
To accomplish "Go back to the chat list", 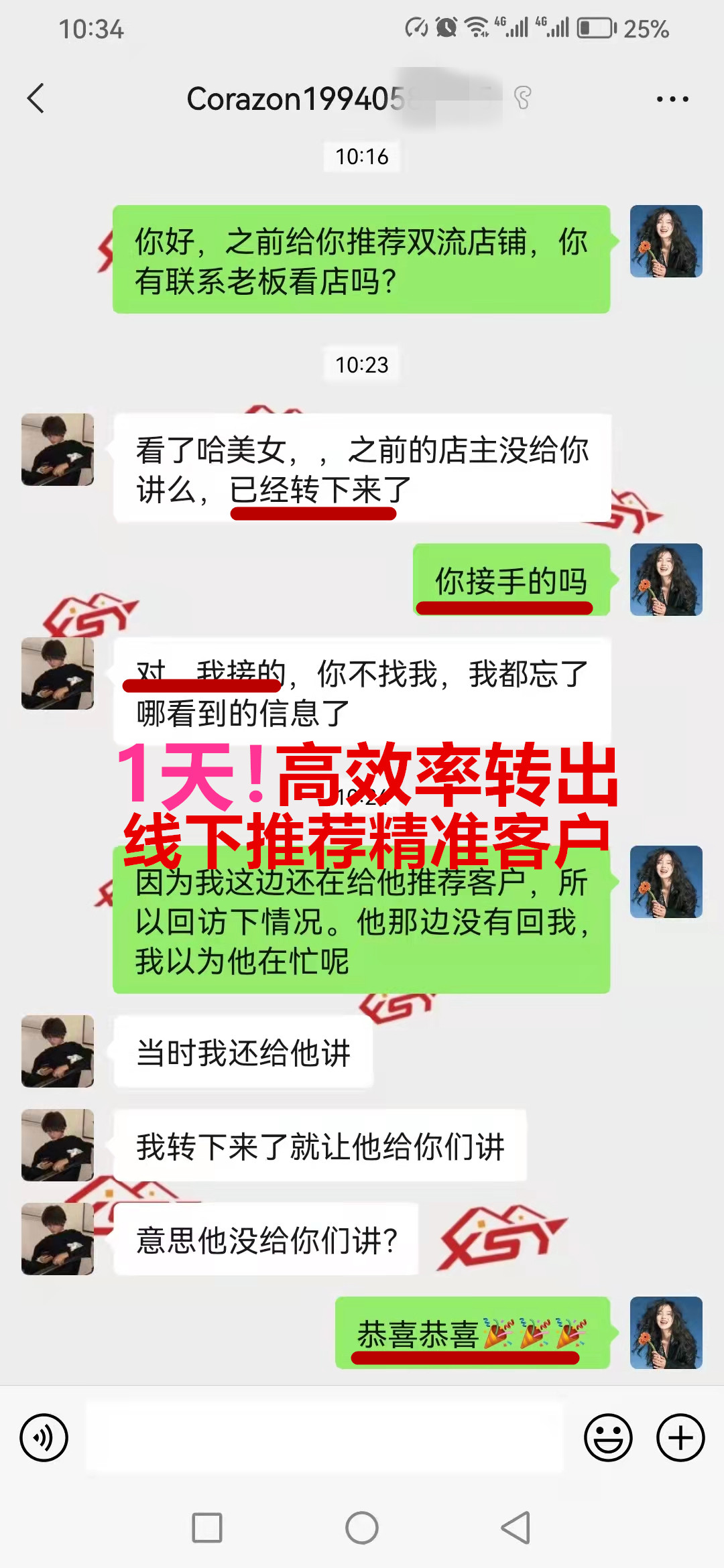I will (36, 99).
